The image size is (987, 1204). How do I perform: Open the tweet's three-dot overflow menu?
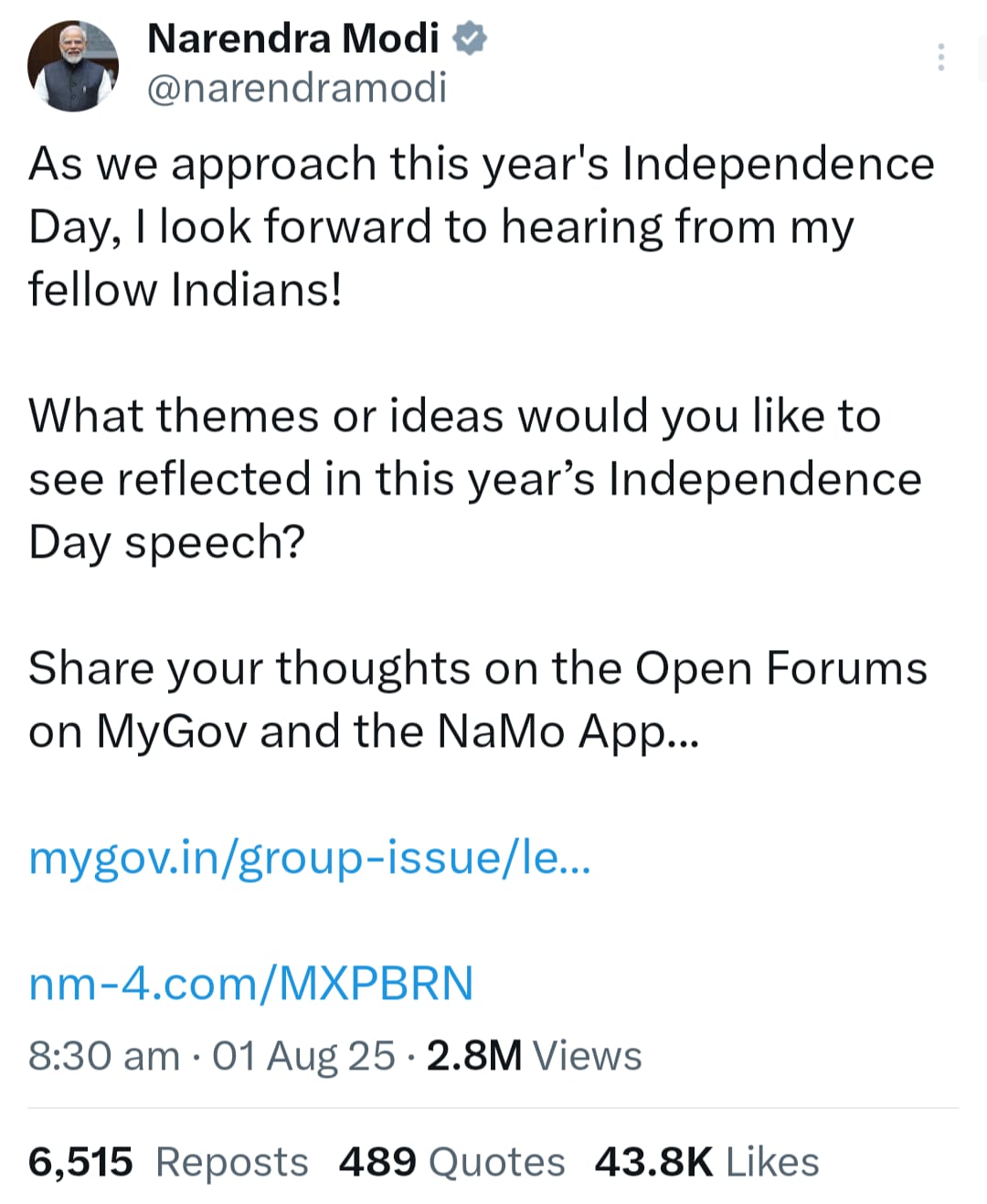coord(940,58)
